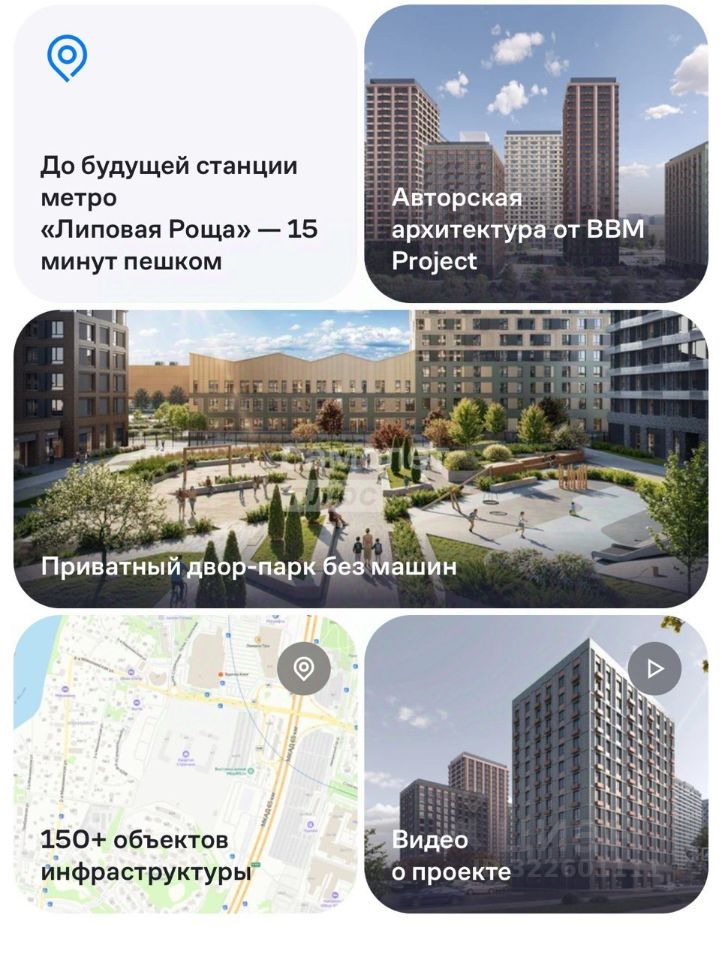722x960 pixels.
Task: Open the private car-free courtyard park card
Action: [x=360, y=458]
